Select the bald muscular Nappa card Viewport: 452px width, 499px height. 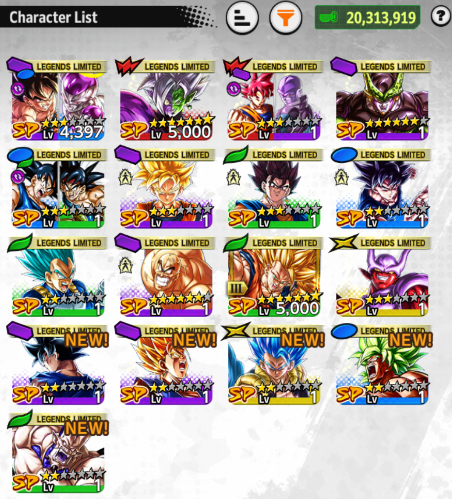pyautogui.click(x=166, y=276)
